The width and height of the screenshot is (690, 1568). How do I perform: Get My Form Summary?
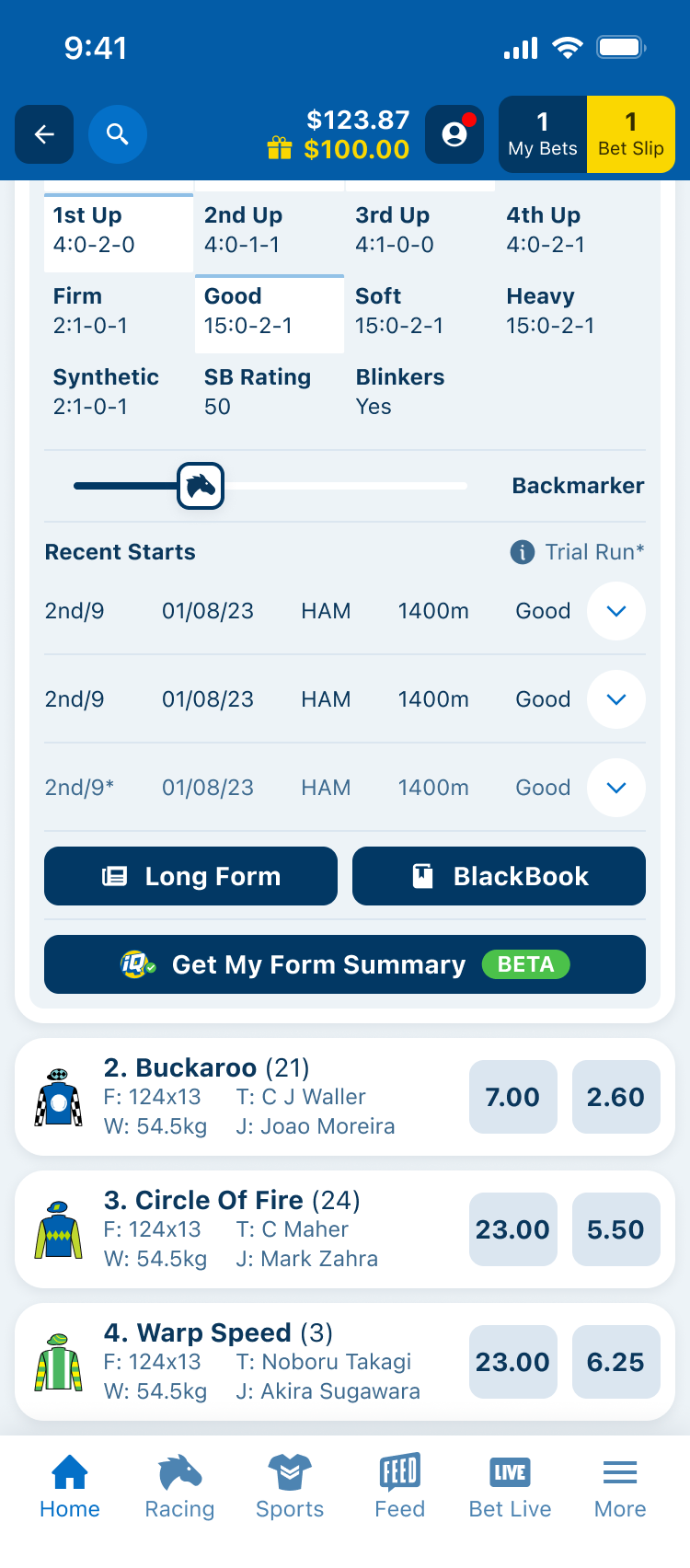pos(345,964)
